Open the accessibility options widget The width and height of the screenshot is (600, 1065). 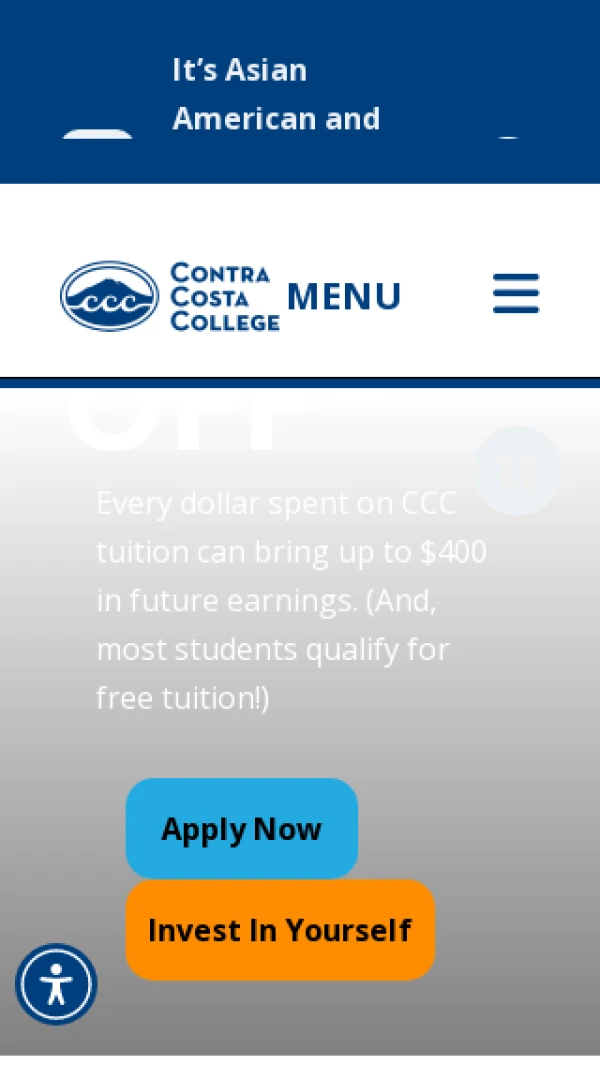[x=56, y=984]
